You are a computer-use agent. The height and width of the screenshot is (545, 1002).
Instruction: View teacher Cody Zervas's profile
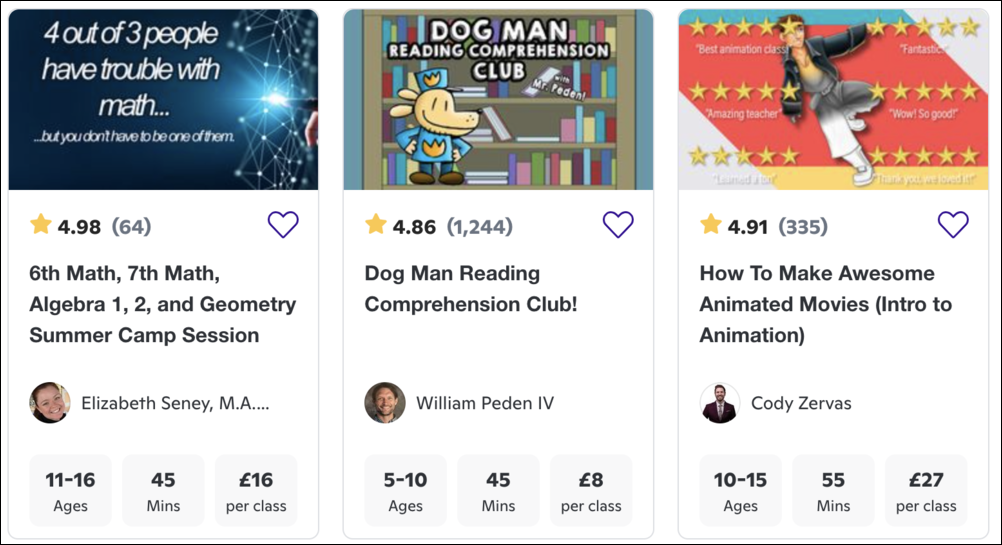click(x=799, y=403)
